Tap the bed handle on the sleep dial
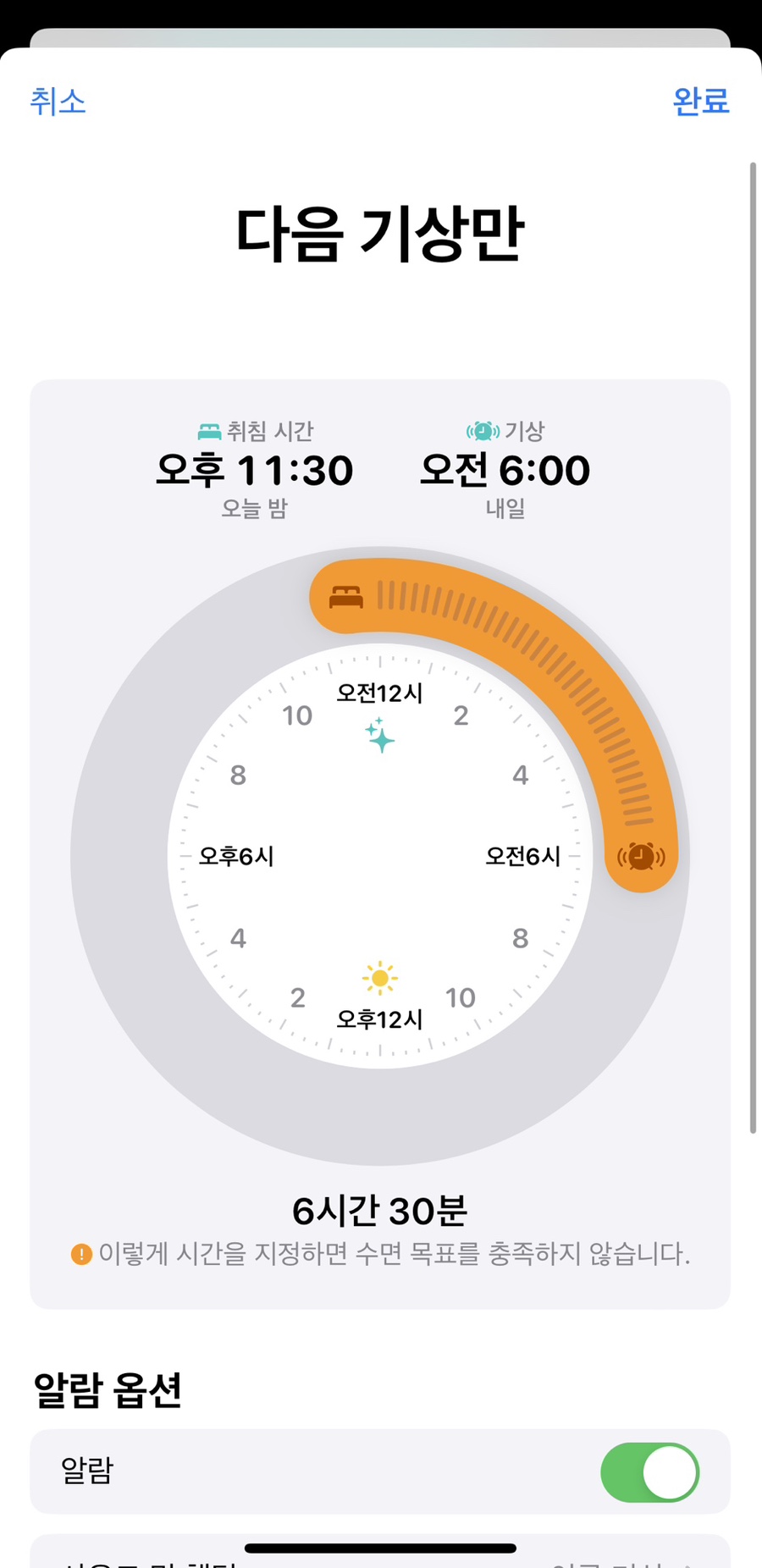Image resolution: width=762 pixels, height=1568 pixels. pos(346,597)
